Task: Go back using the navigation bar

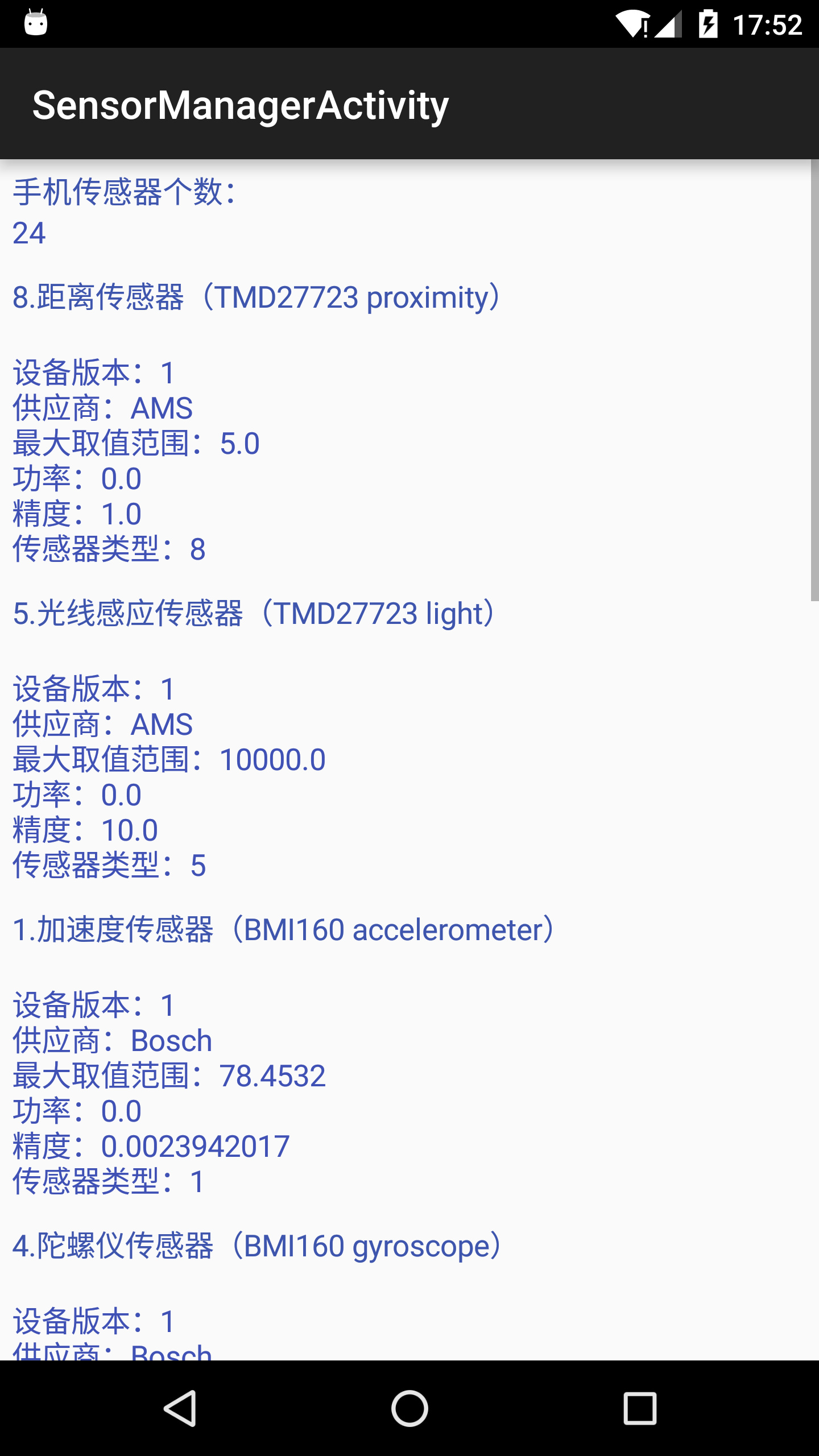Action: pos(181,1408)
